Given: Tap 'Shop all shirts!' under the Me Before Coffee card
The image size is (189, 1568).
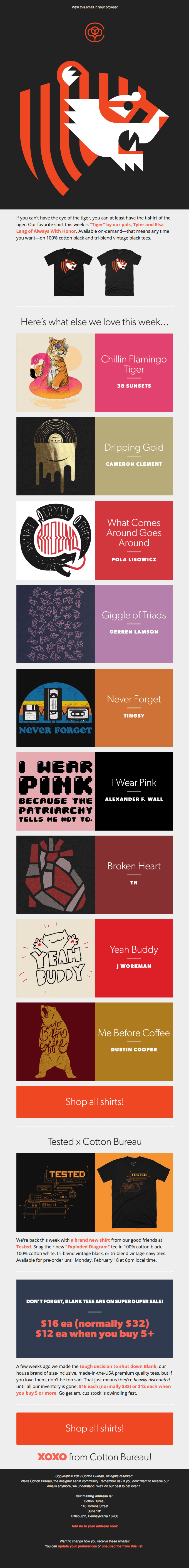Looking at the screenshot, I should coord(94,1102).
